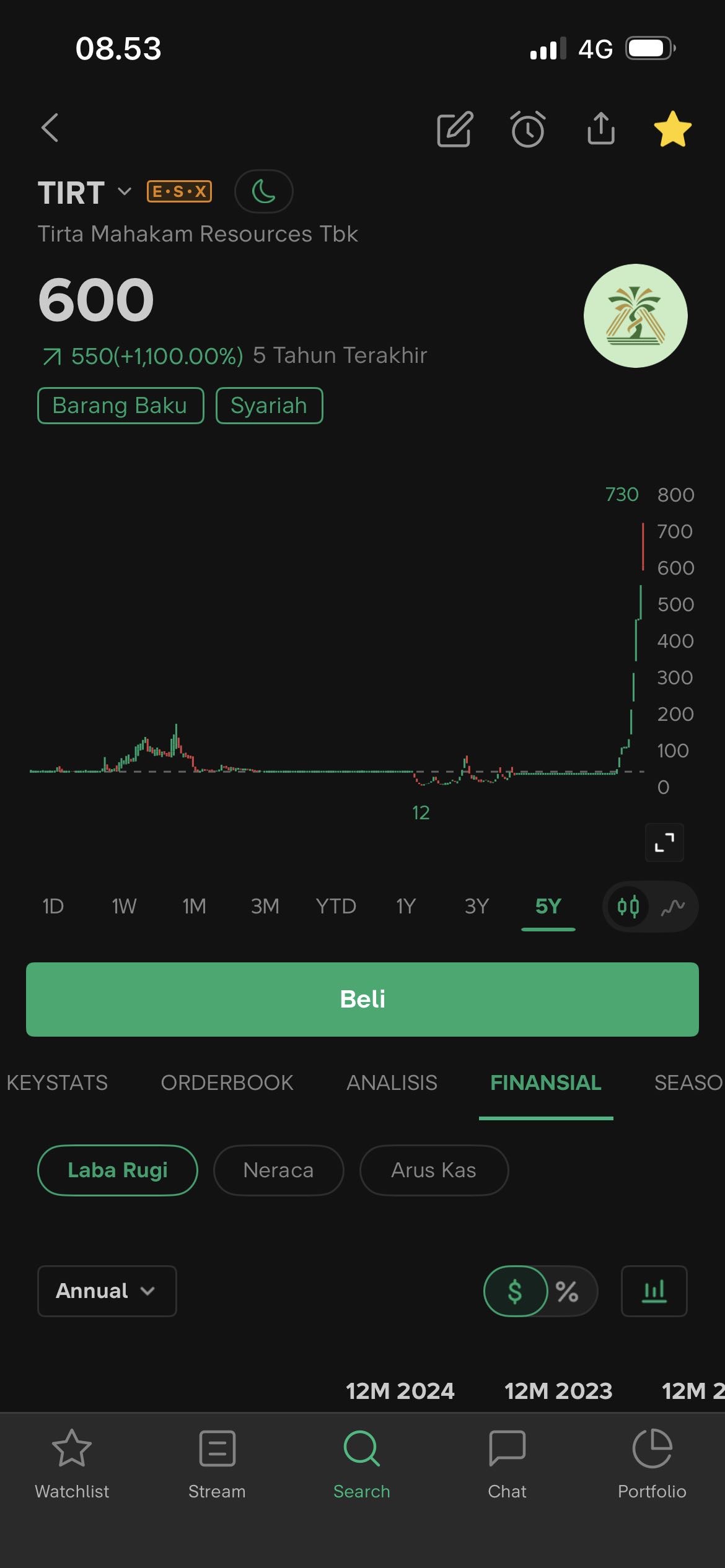Viewport: 725px width, 1568px height.
Task: Switch values to percentage view
Action: tap(567, 1291)
